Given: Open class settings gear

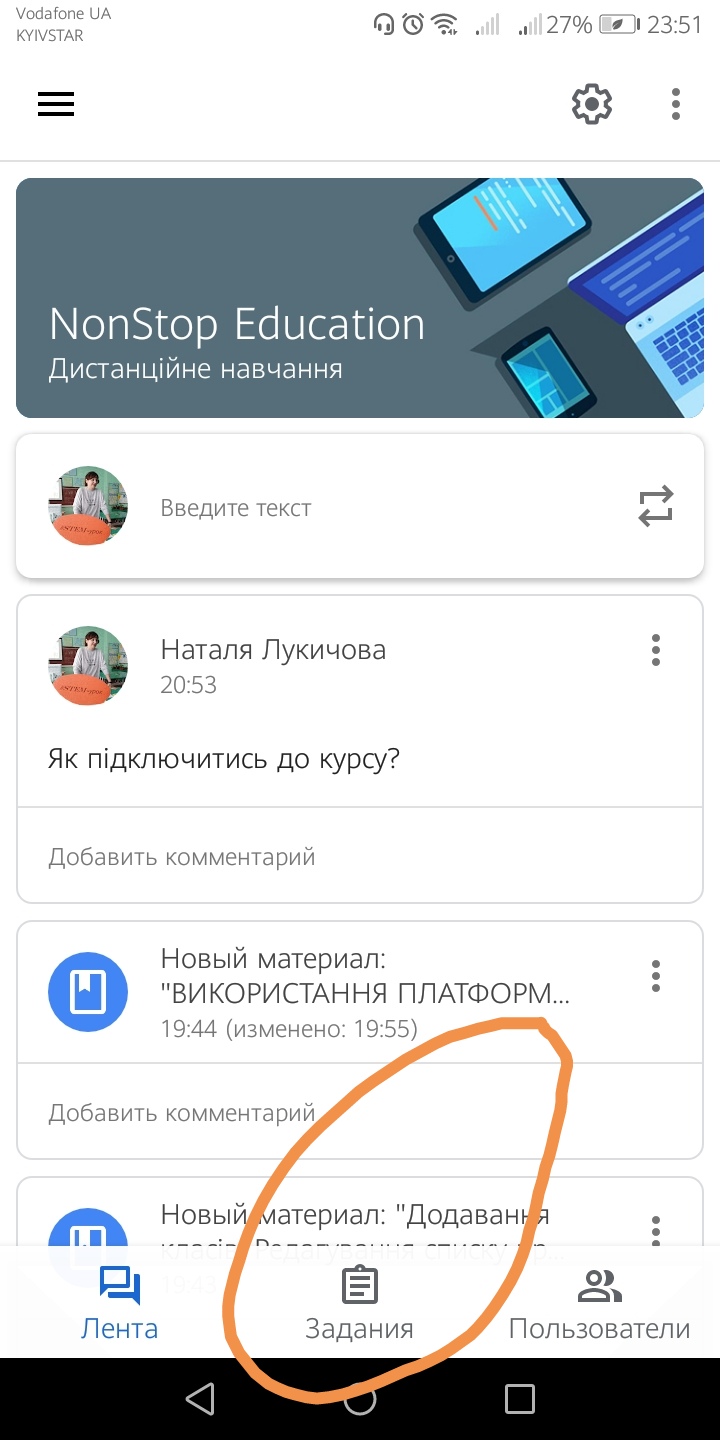Looking at the screenshot, I should coord(592,104).
